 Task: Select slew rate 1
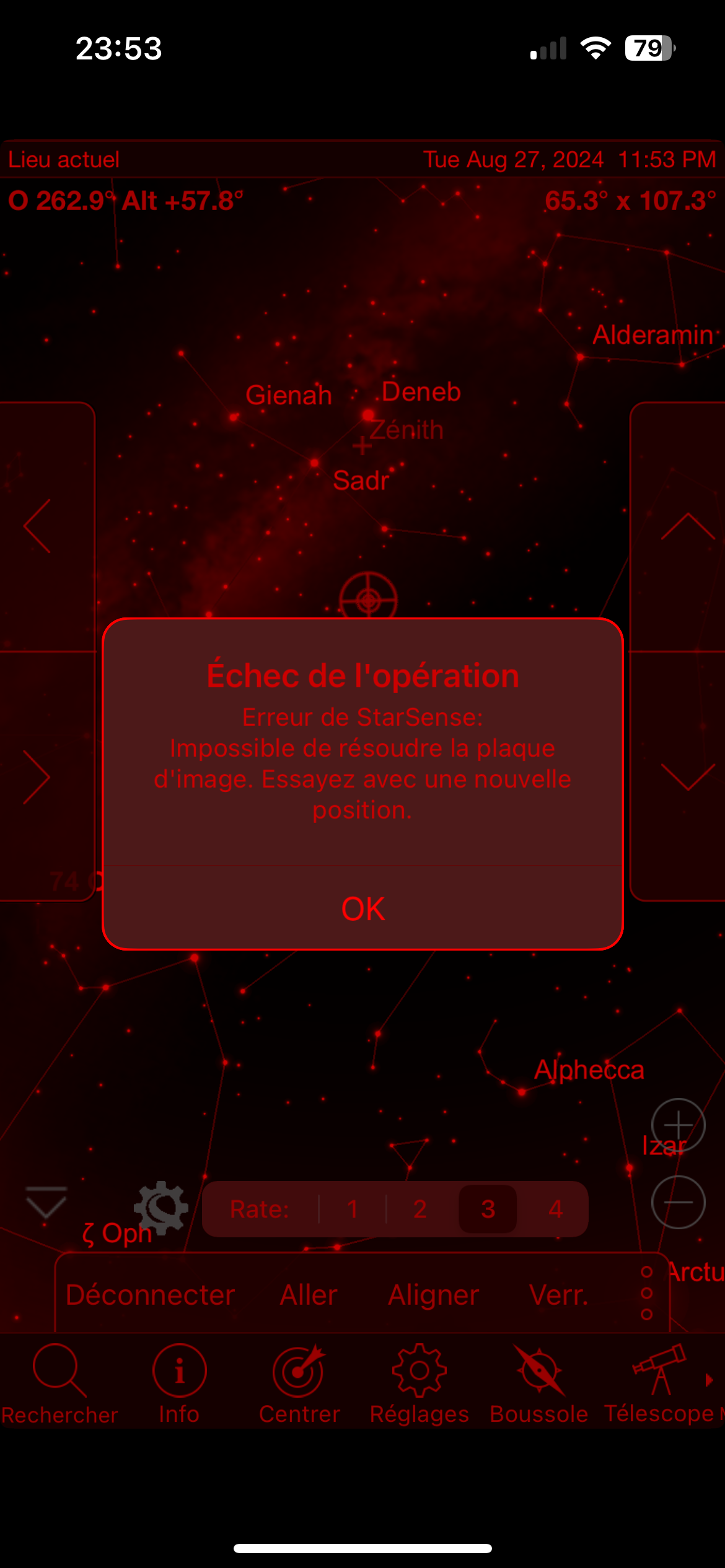[353, 1209]
